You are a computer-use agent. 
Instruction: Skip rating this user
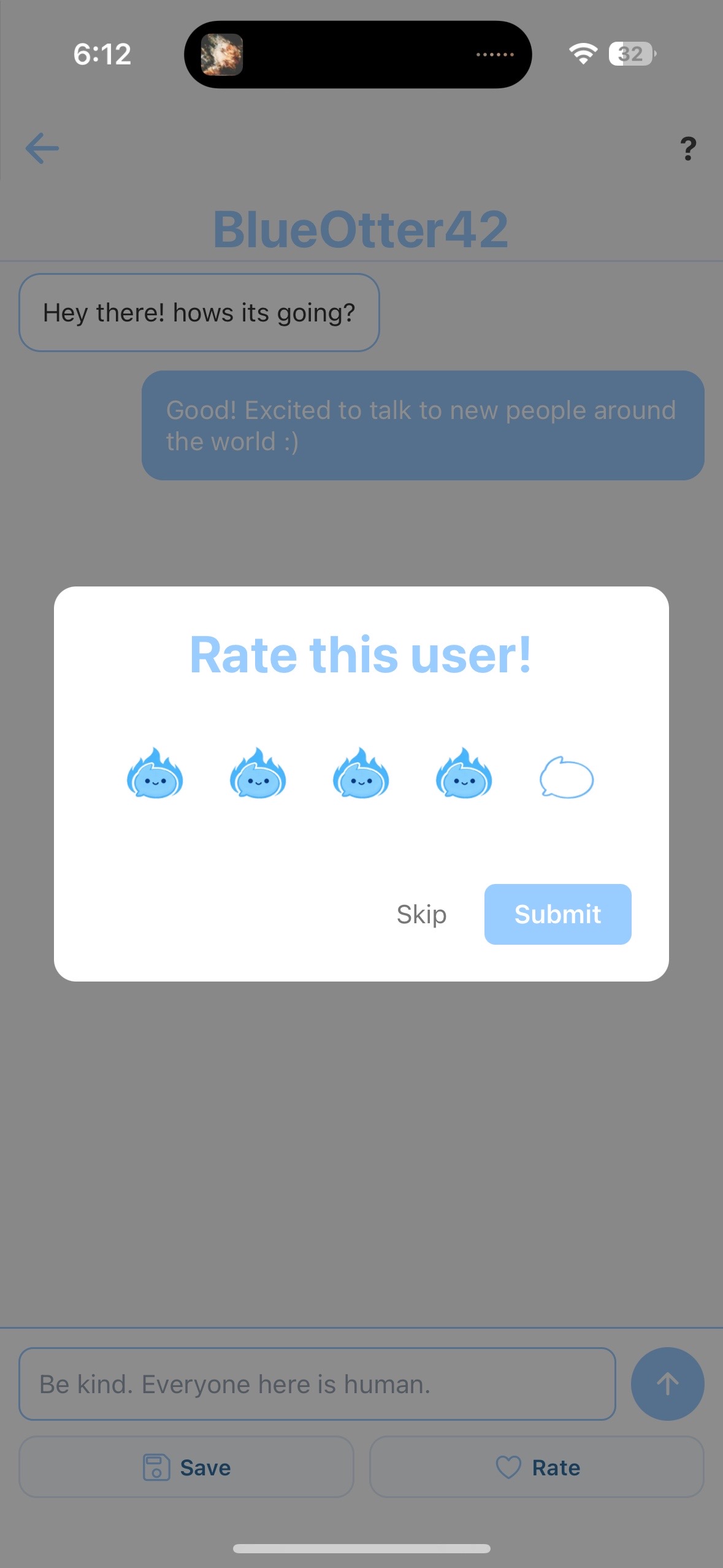click(421, 913)
